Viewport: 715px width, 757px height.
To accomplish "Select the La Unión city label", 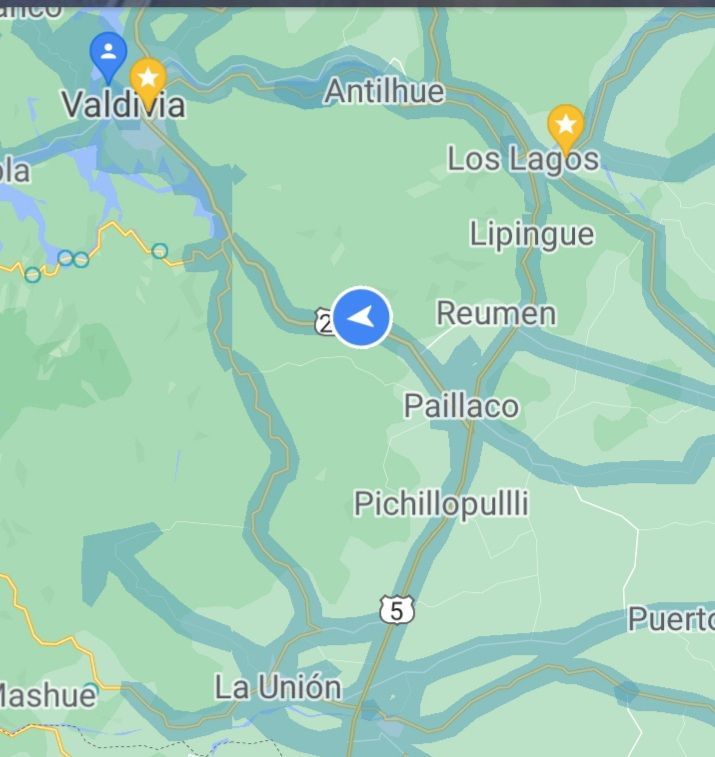I will (278, 688).
